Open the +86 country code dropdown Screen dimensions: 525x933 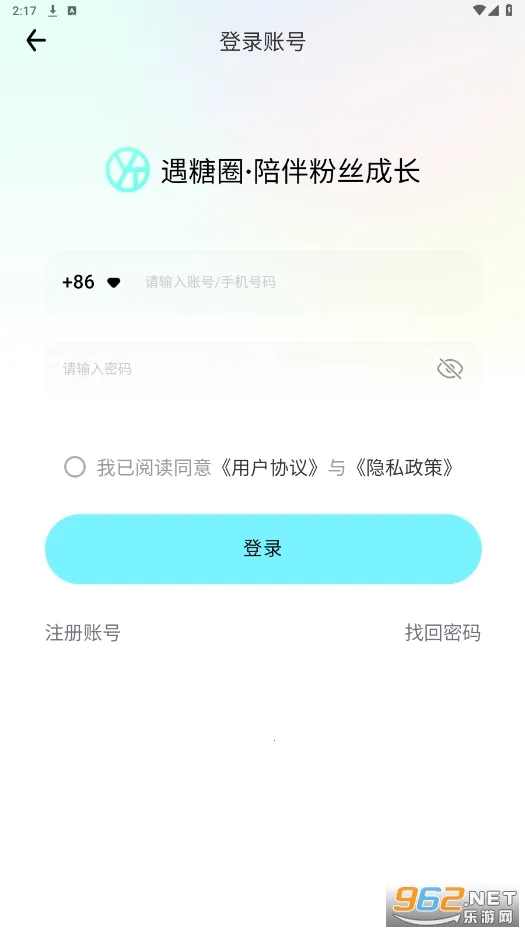coord(91,282)
